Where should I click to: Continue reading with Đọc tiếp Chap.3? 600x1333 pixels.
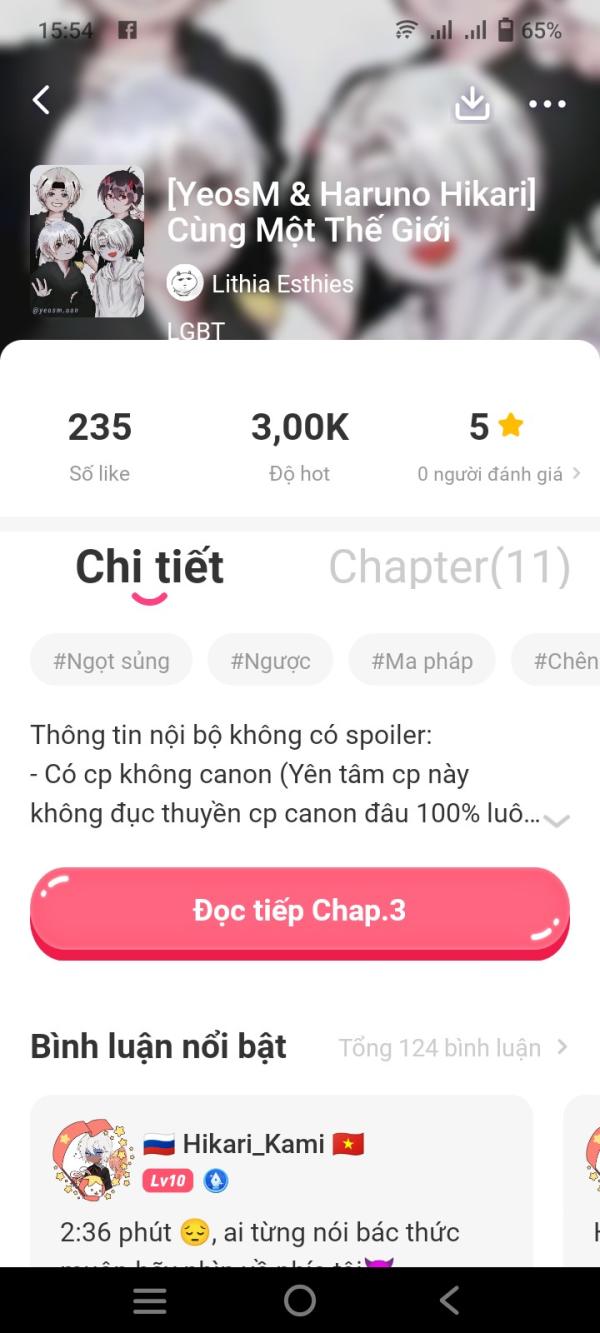click(299, 911)
